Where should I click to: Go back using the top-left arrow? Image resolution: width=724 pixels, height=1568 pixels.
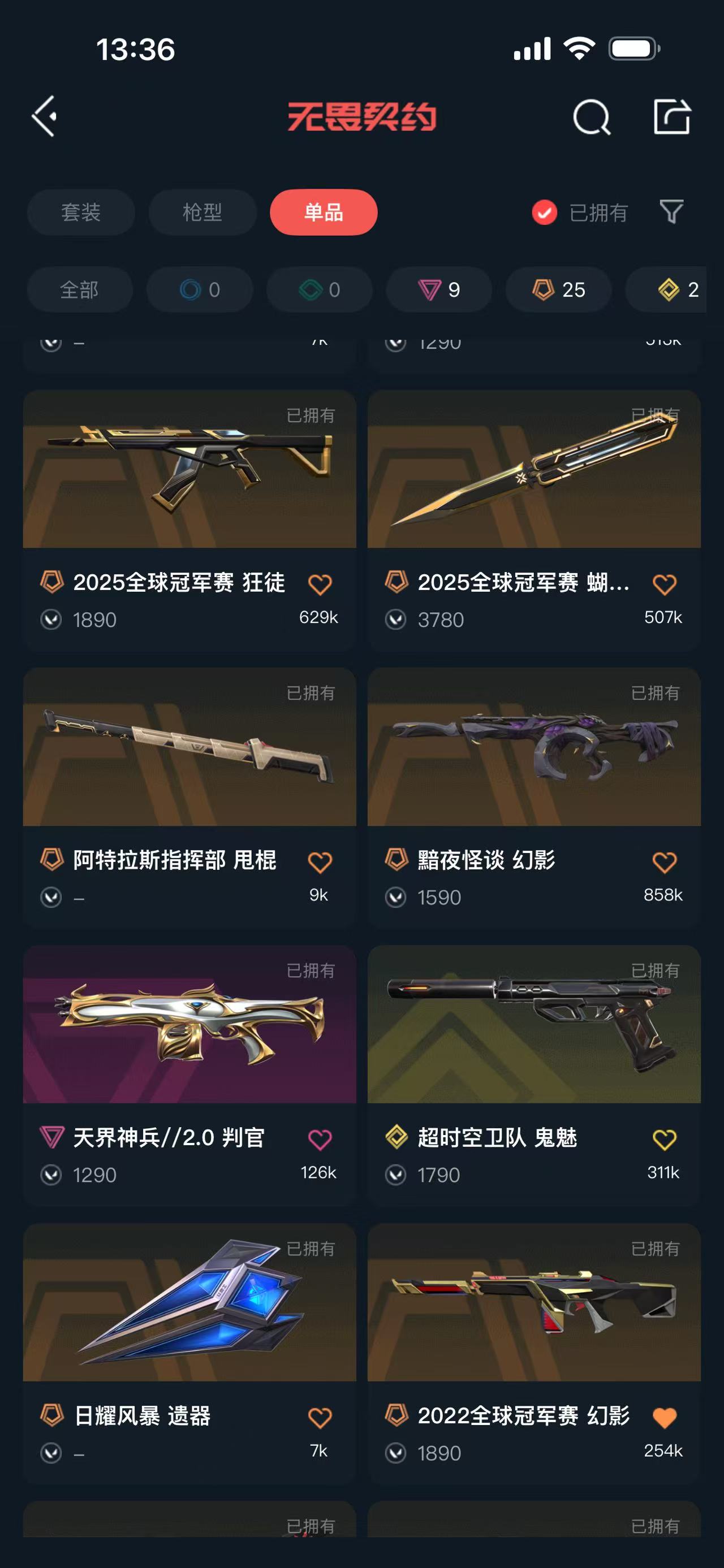point(45,116)
